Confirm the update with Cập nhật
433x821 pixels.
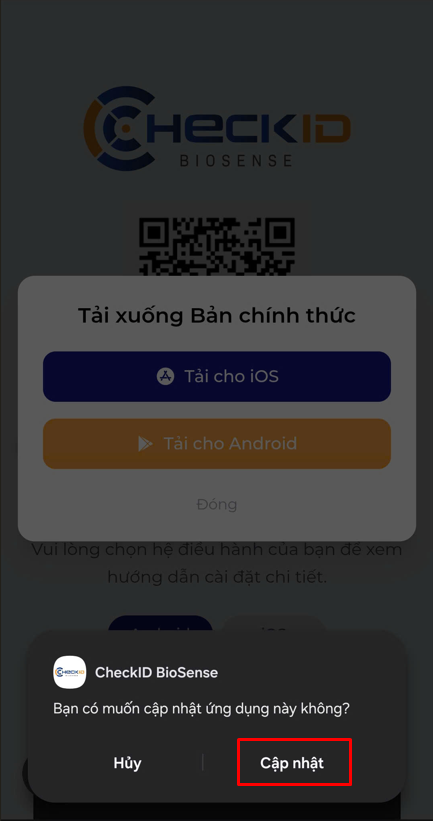click(292, 763)
